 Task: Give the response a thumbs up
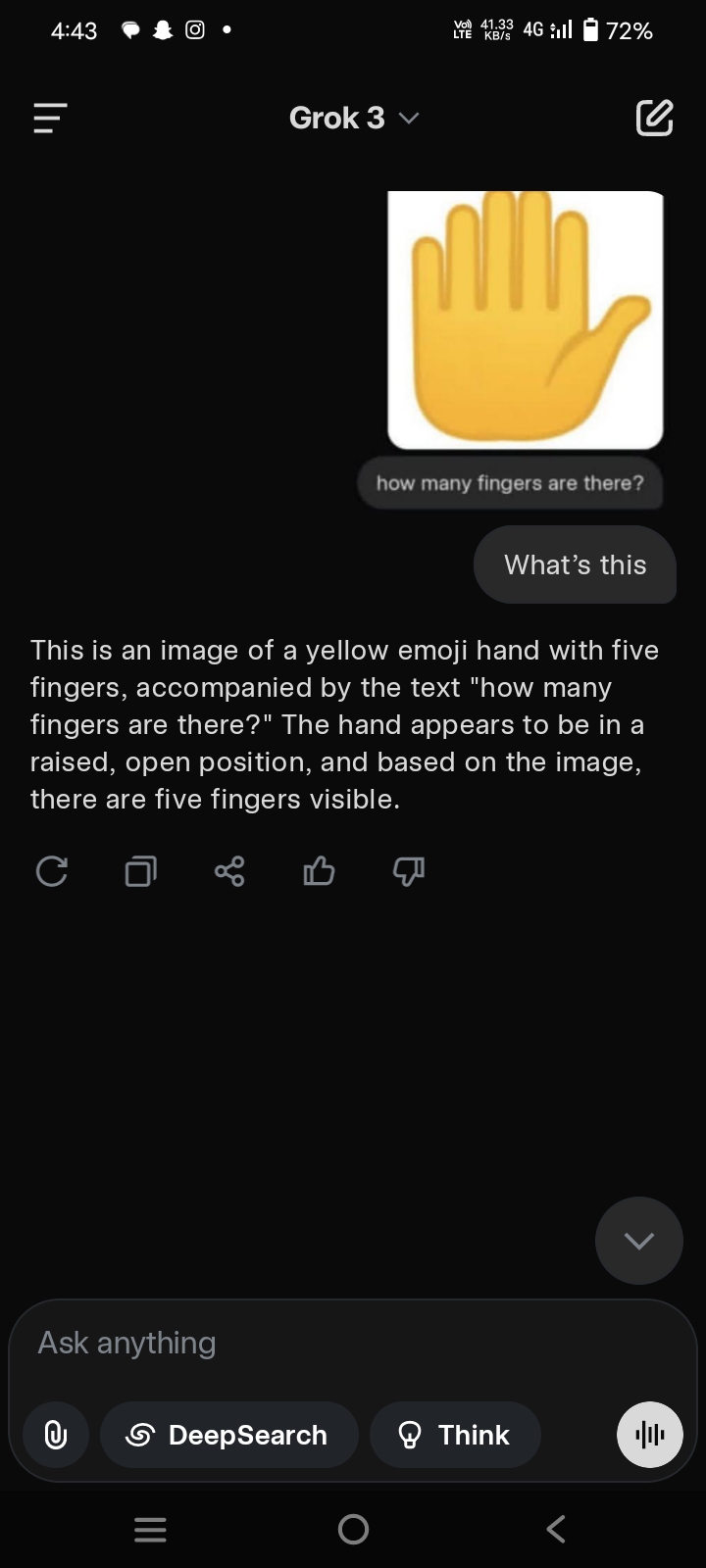click(x=319, y=871)
